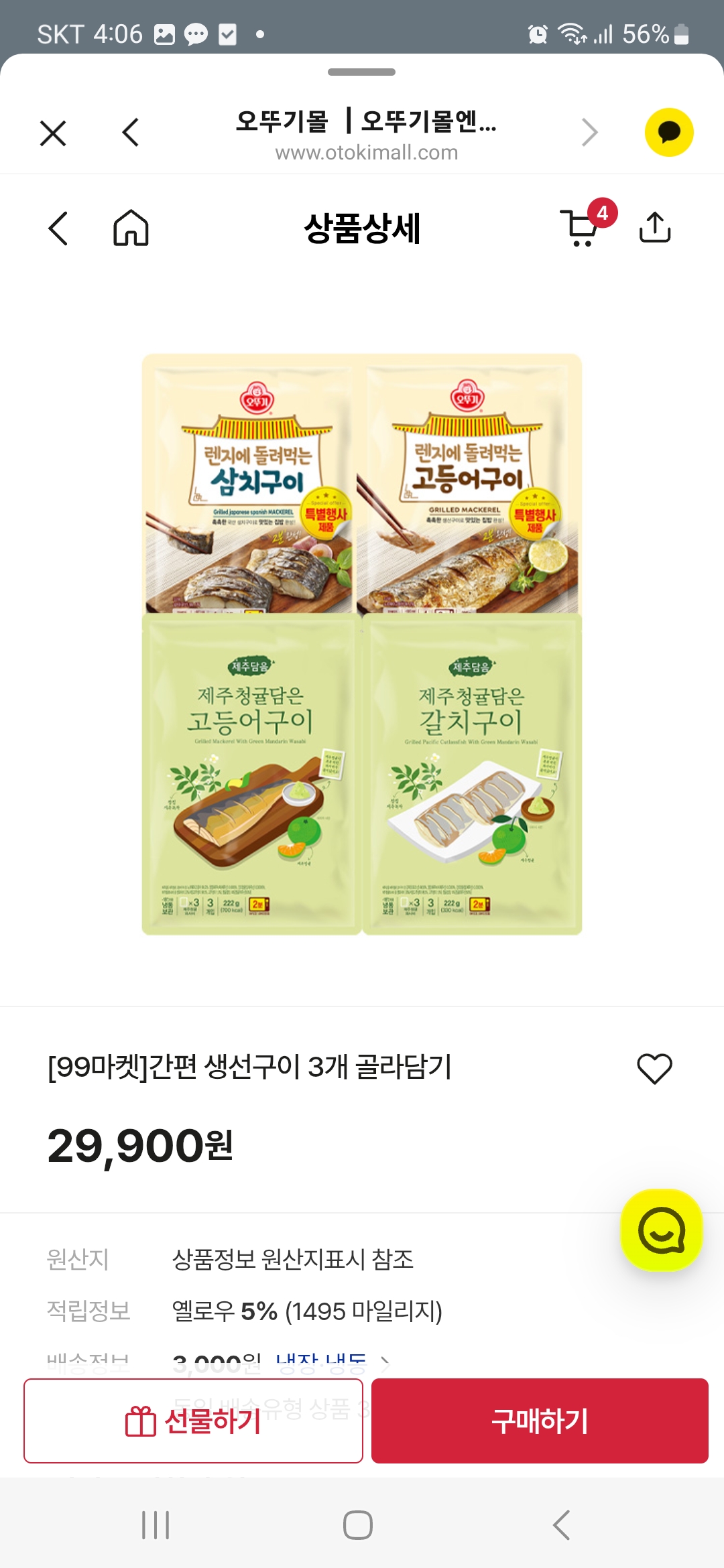
Task: Go back in the browser top bar
Action: point(131,133)
